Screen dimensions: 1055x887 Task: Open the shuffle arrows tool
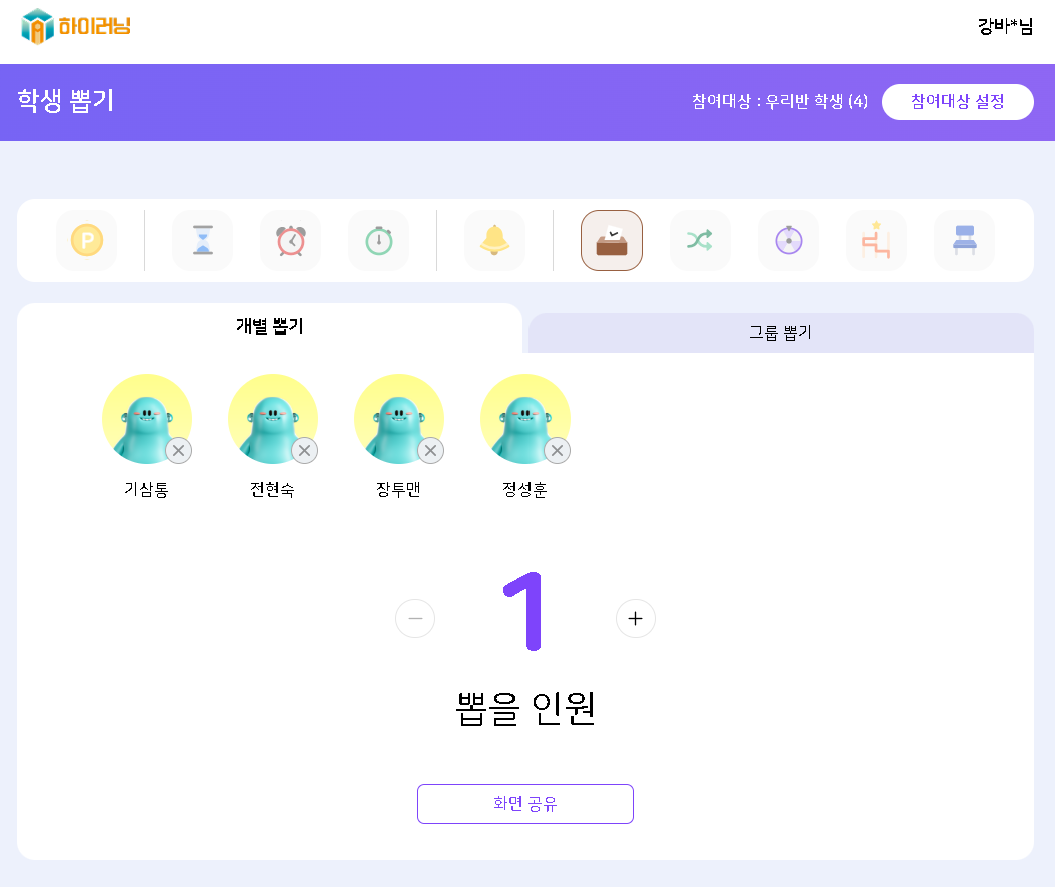[x=700, y=241]
